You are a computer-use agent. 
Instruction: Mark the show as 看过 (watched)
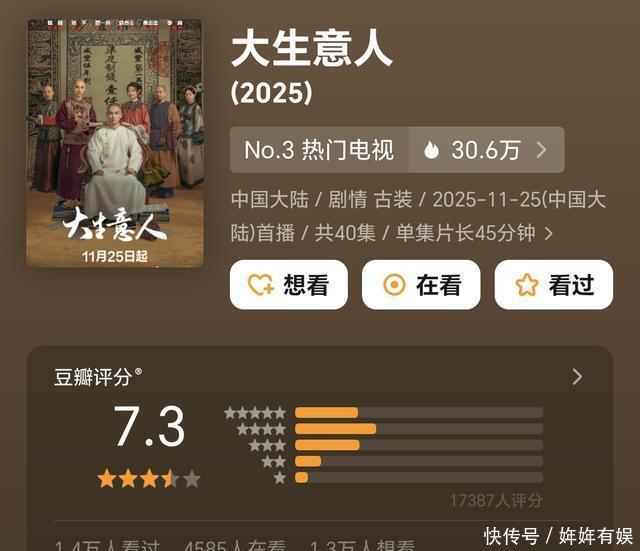click(553, 285)
